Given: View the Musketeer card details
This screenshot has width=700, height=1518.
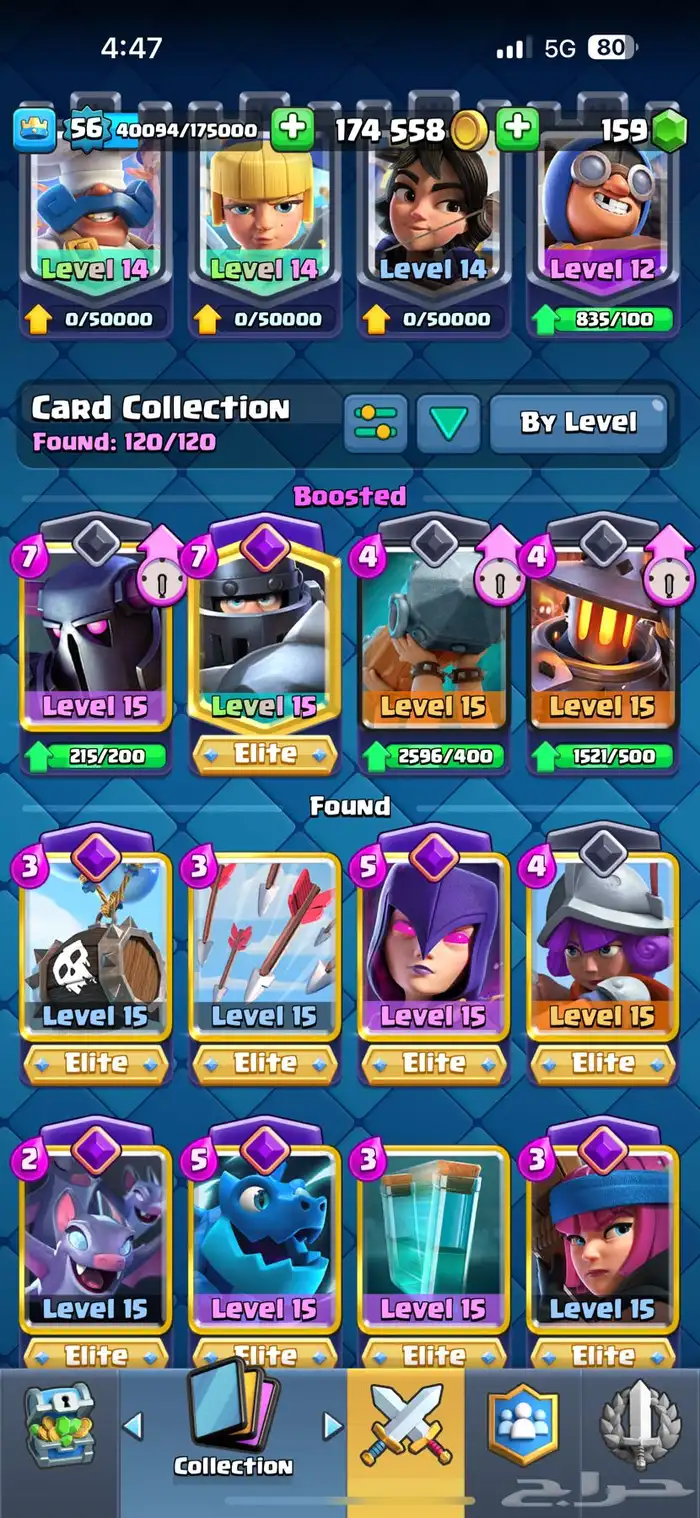Looking at the screenshot, I should tap(603, 950).
